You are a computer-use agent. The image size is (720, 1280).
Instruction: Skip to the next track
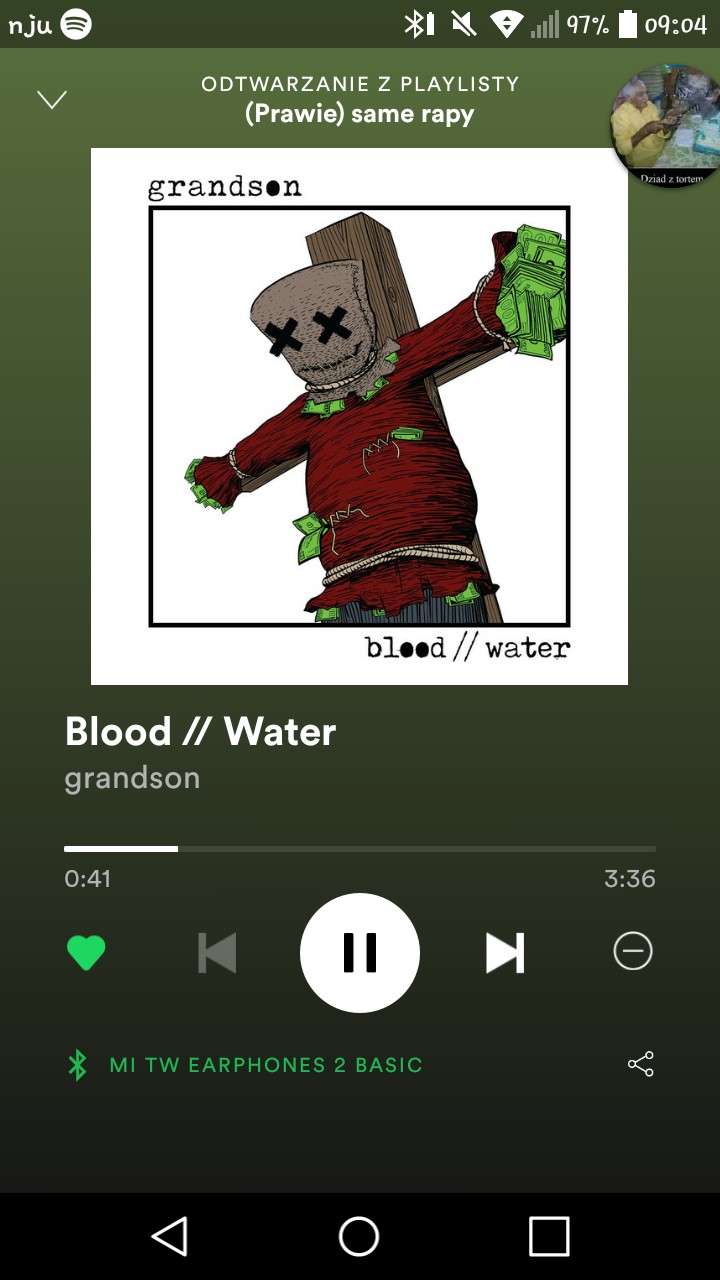click(505, 953)
